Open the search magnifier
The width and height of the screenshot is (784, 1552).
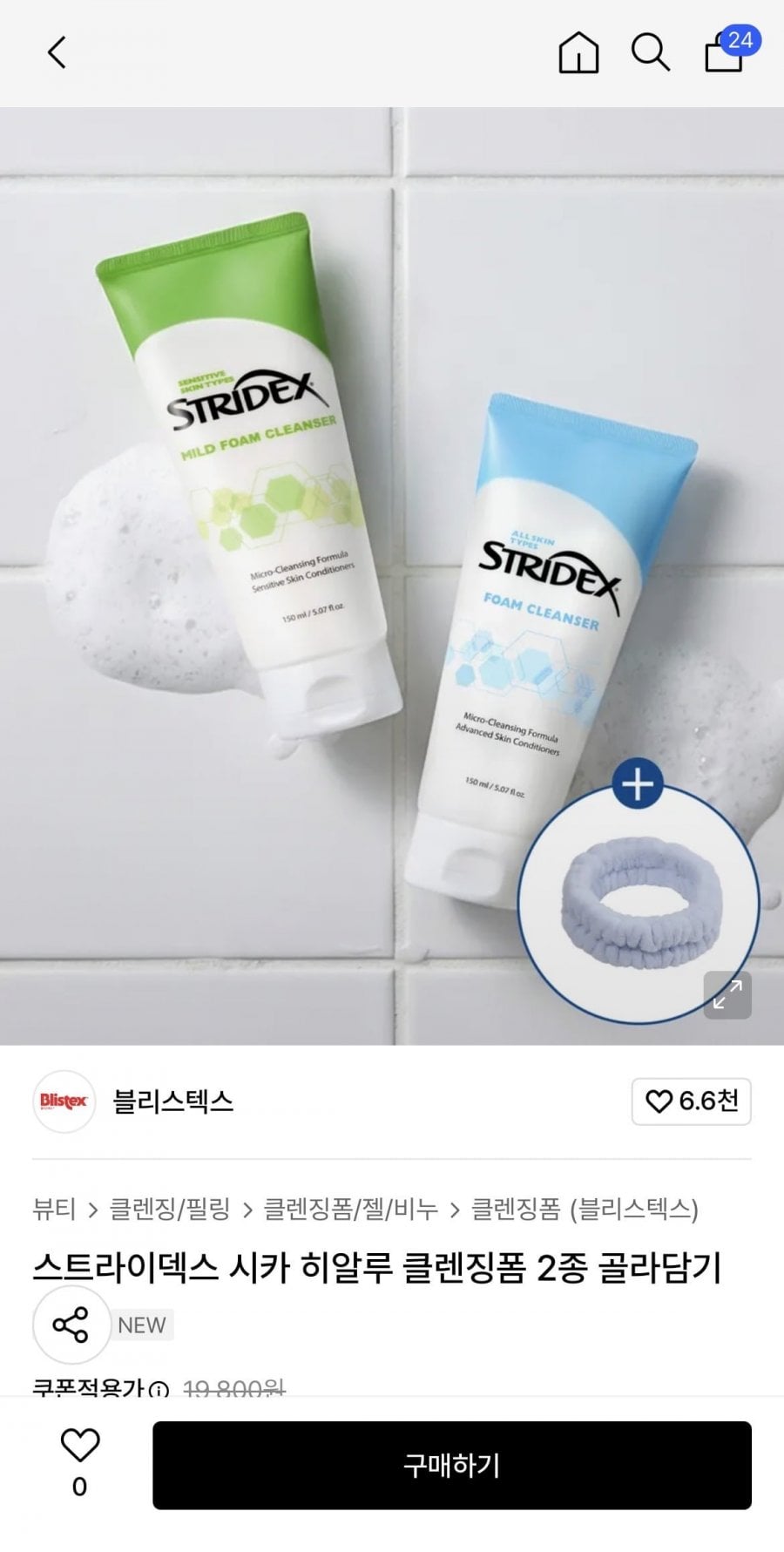point(650,53)
